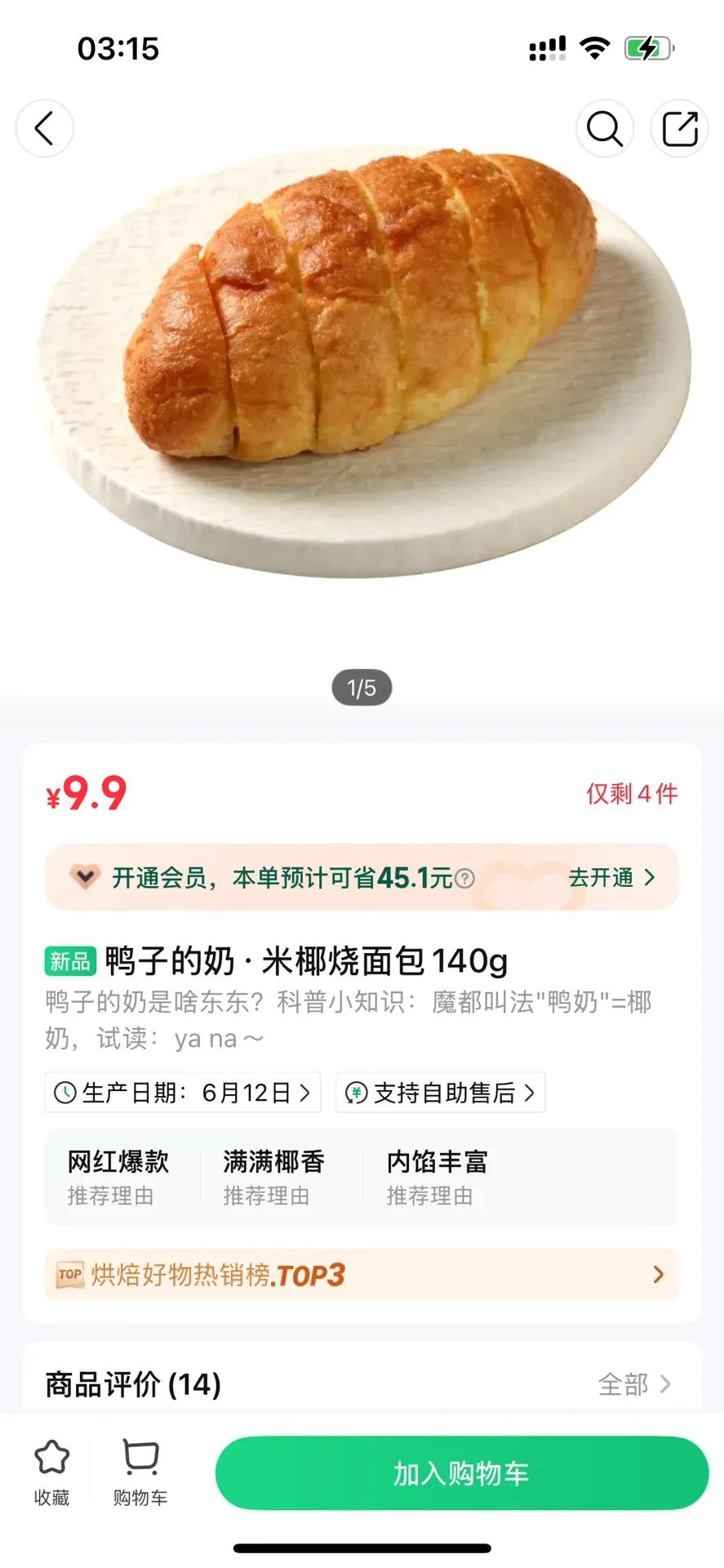Open the bread product photo
This screenshot has width=724, height=1568.
(x=362, y=359)
